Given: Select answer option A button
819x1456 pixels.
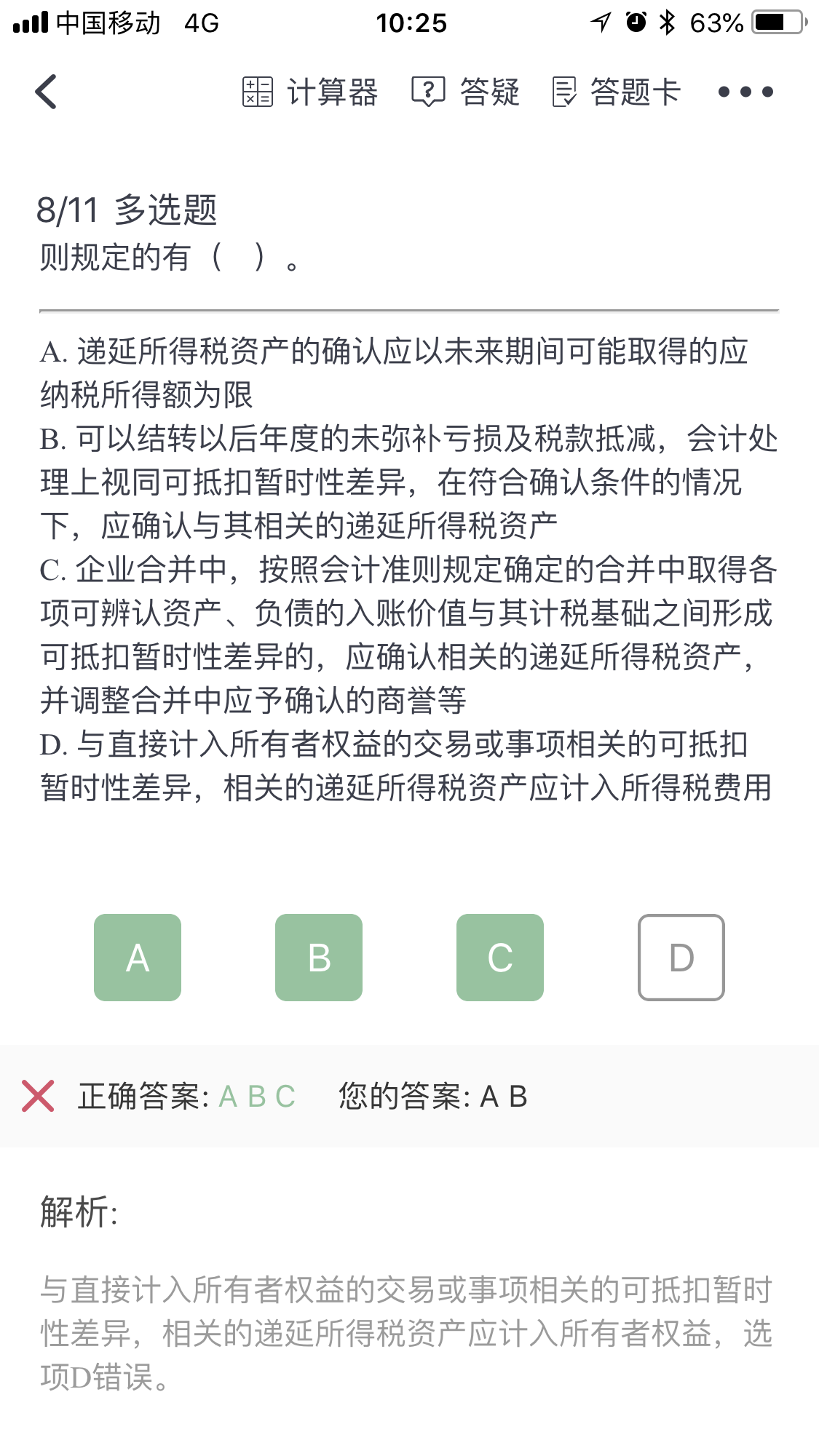Looking at the screenshot, I should pyautogui.click(x=138, y=958).
